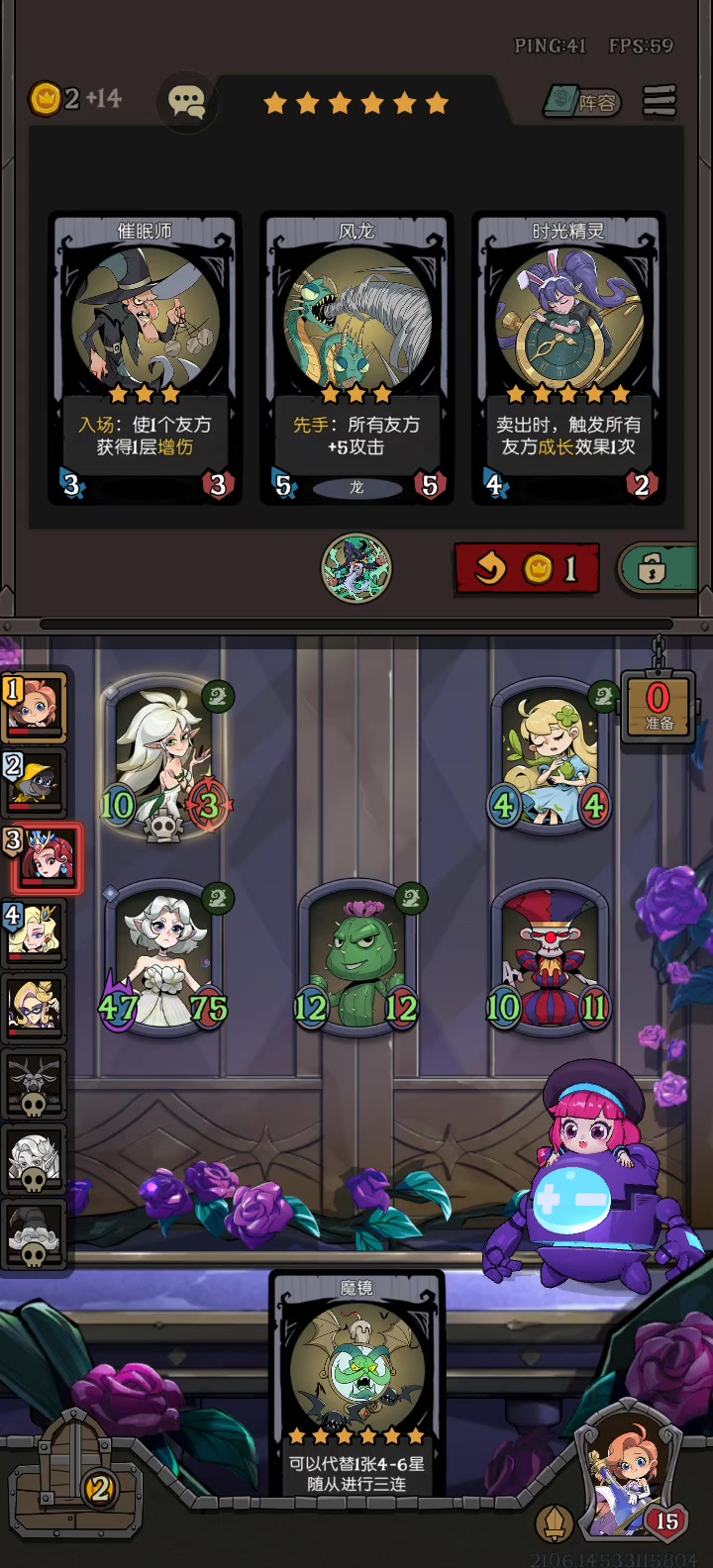Viewport: 713px width, 1568px height.
Task: Open the chat bubble icon
Action: pos(187,100)
